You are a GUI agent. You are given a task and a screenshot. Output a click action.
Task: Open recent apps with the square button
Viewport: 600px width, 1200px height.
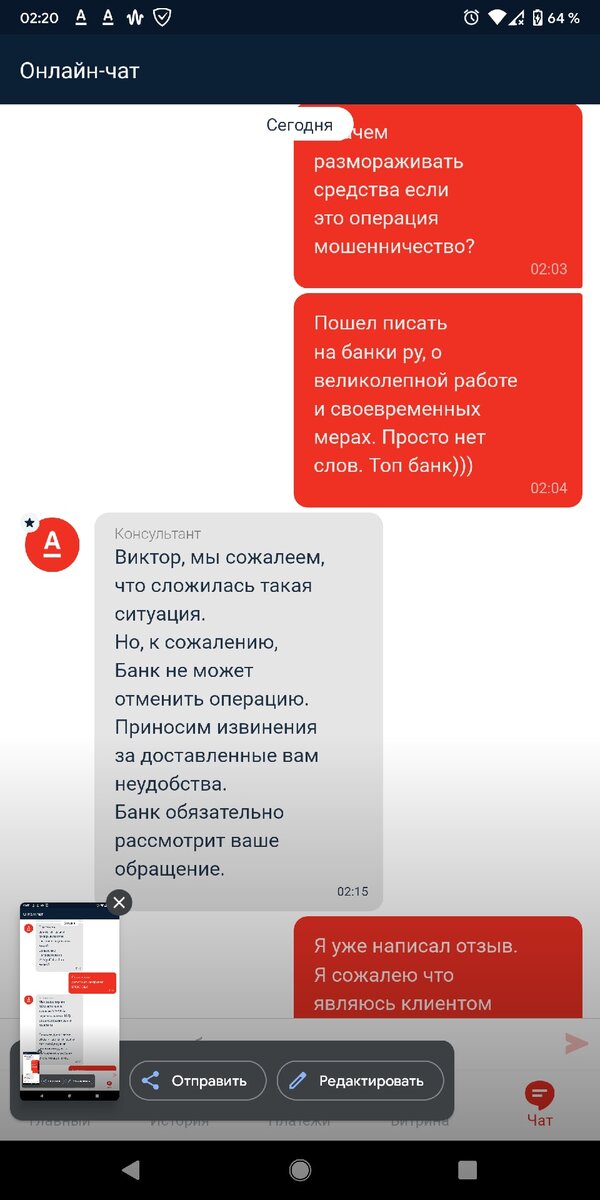click(467, 1169)
